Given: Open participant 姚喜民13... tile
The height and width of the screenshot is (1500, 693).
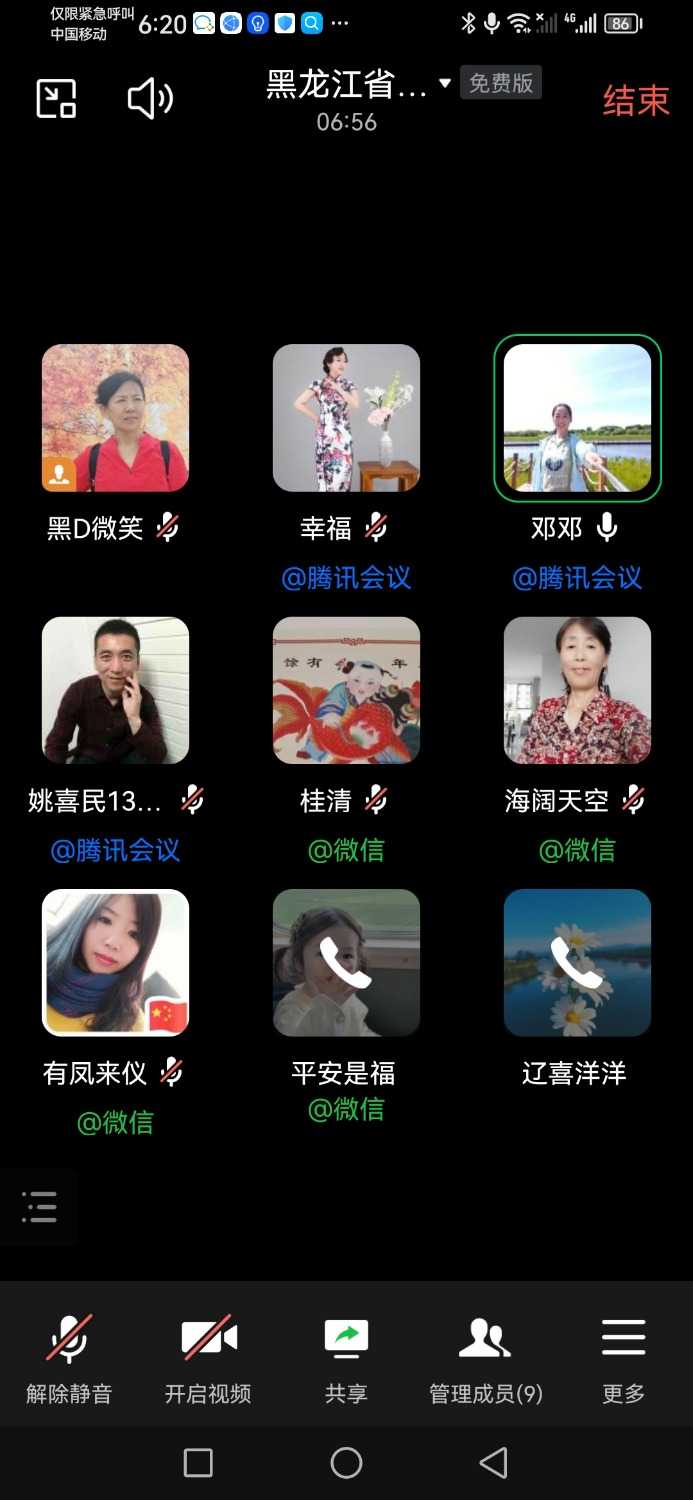Looking at the screenshot, I should pyautogui.click(x=115, y=690).
